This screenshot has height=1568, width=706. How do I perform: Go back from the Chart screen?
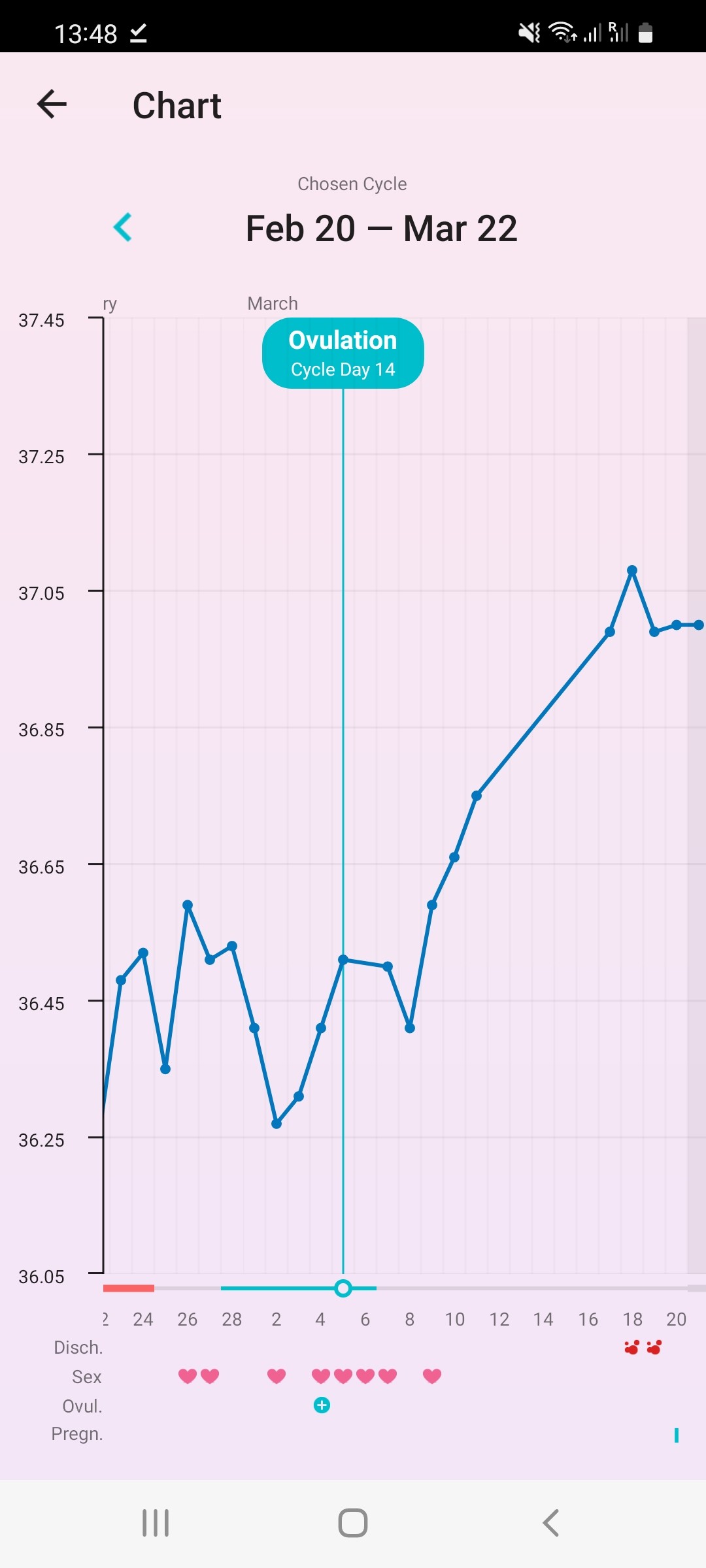pos(52,105)
